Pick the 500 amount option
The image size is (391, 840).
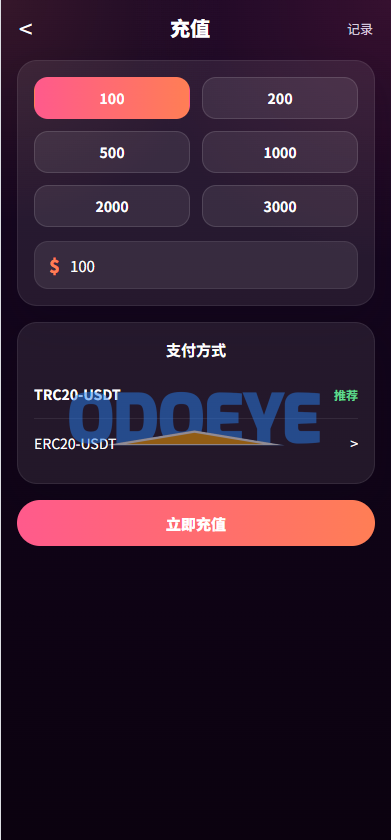112,152
